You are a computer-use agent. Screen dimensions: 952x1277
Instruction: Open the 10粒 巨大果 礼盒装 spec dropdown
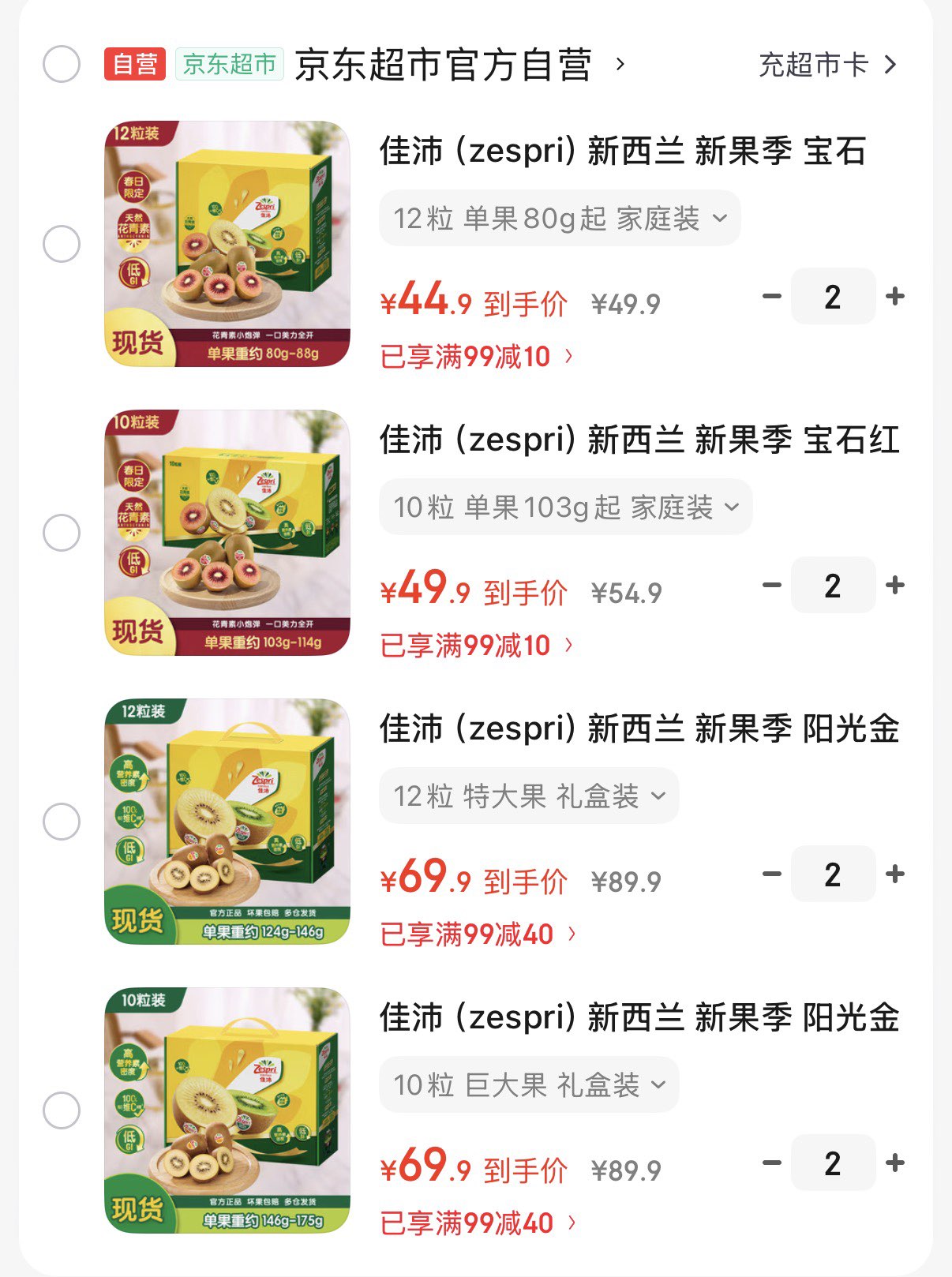(x=528, y=1084)
